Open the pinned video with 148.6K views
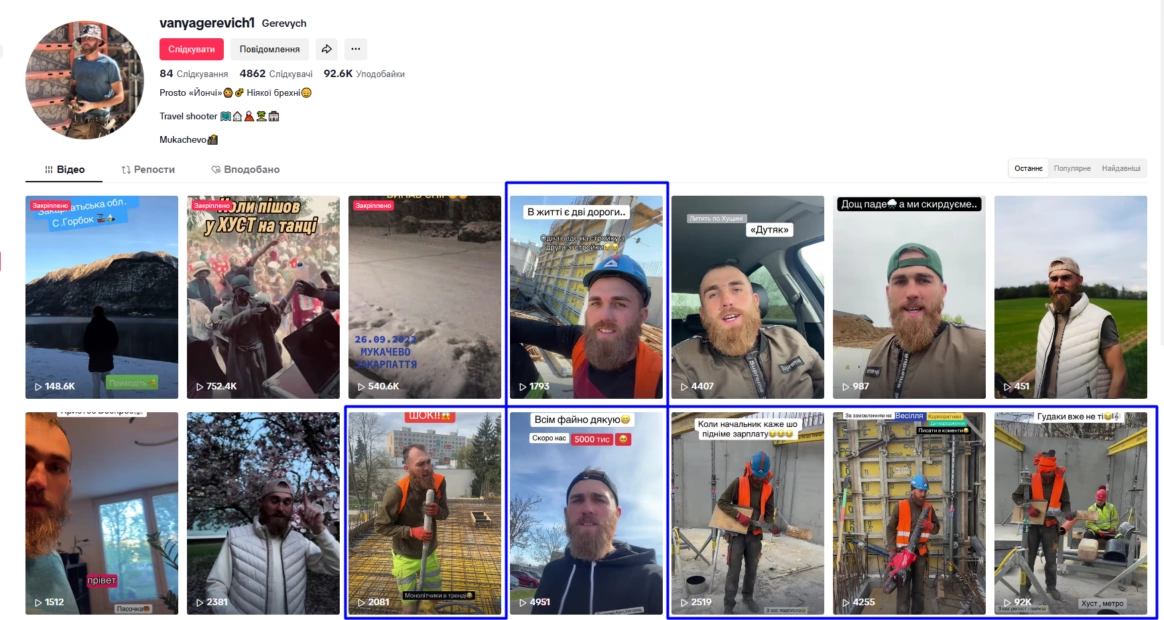Screen dimensions: 1164x620 coord(102,297)
